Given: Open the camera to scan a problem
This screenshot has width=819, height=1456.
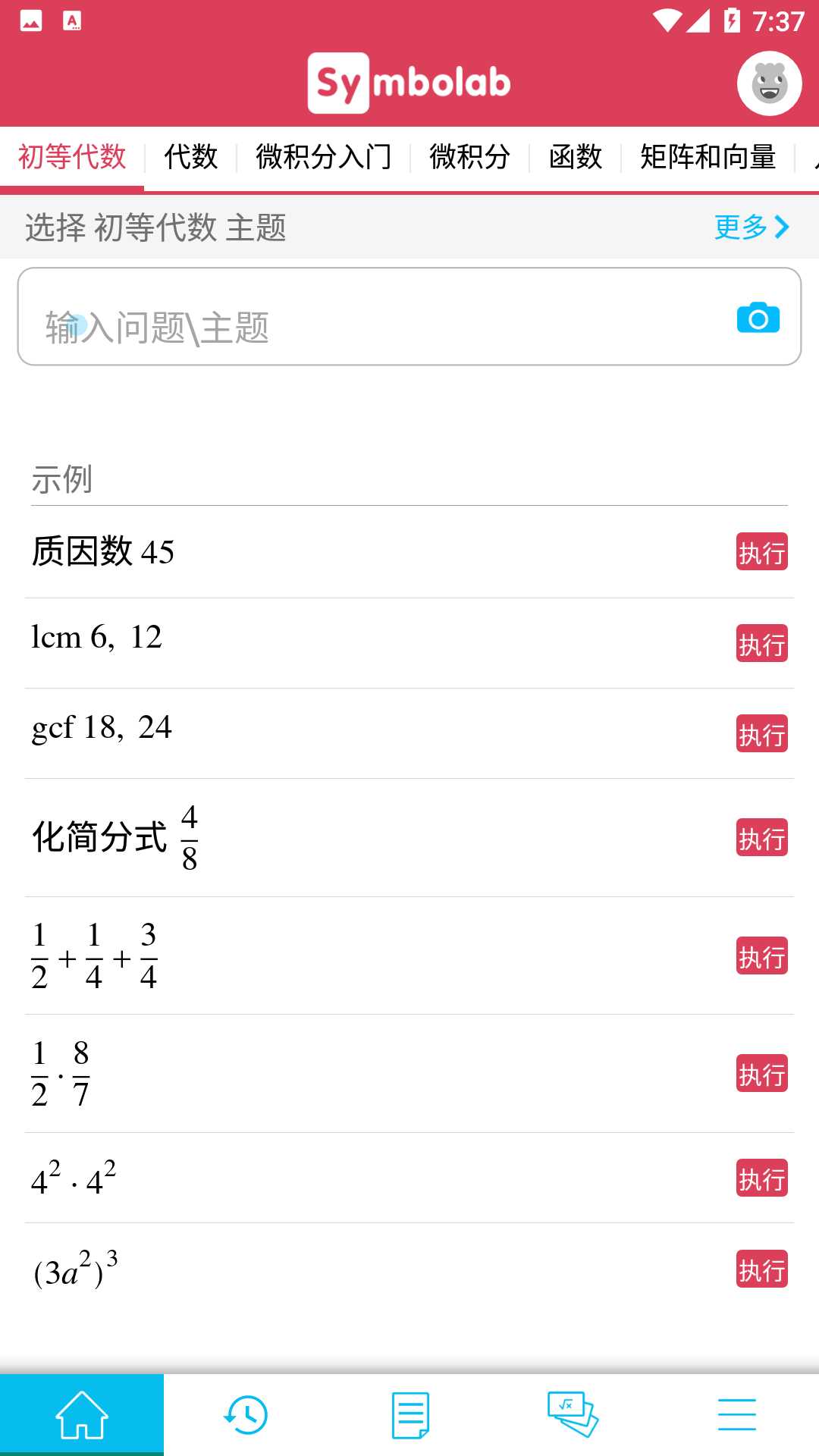Looking at the screenshot, I should 758,318.
